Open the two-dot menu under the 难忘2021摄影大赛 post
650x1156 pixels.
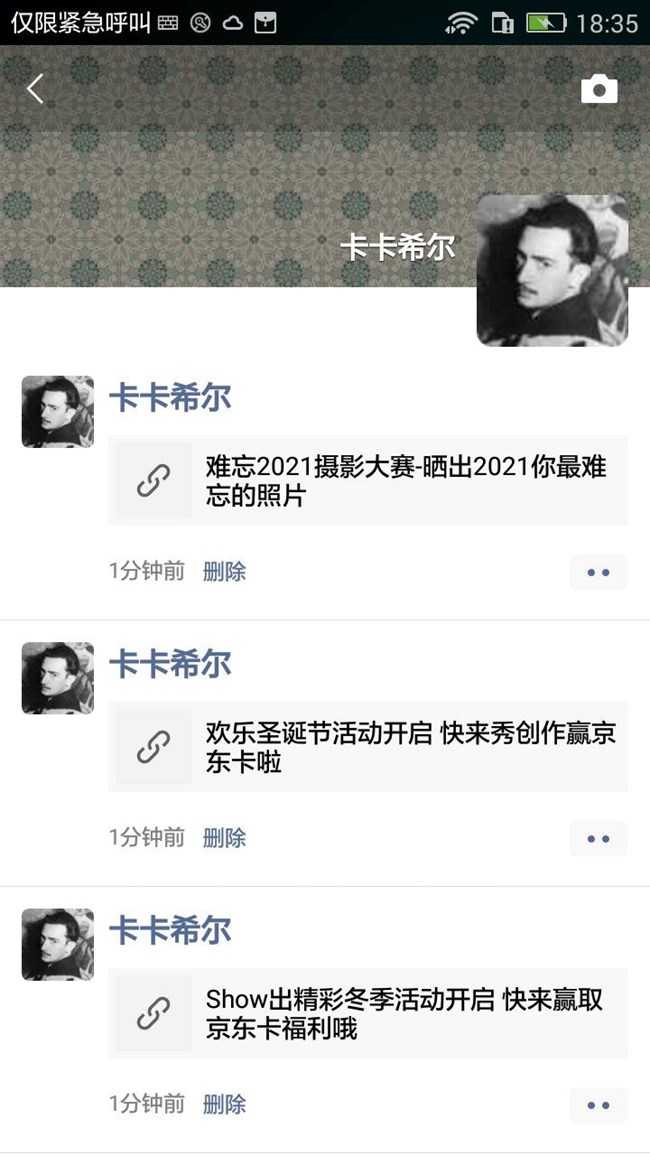click(598, 572)
